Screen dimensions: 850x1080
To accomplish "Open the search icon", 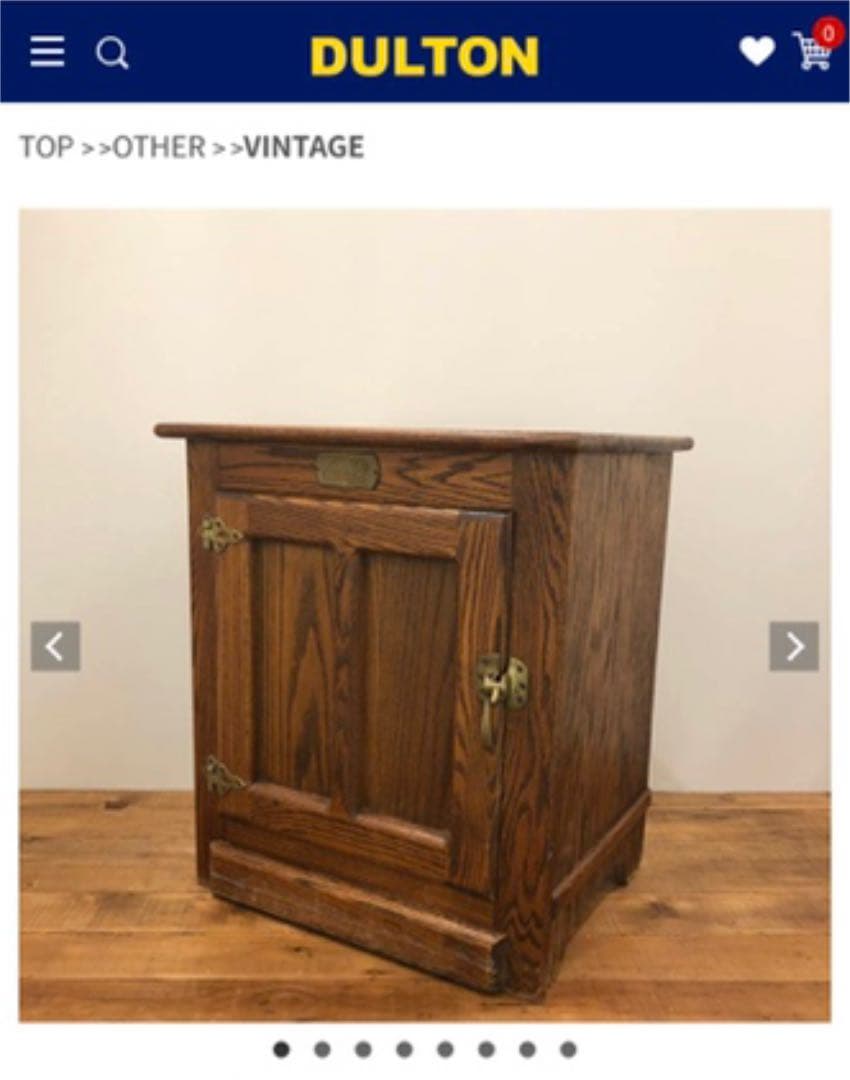I will (x=112, y=52).
